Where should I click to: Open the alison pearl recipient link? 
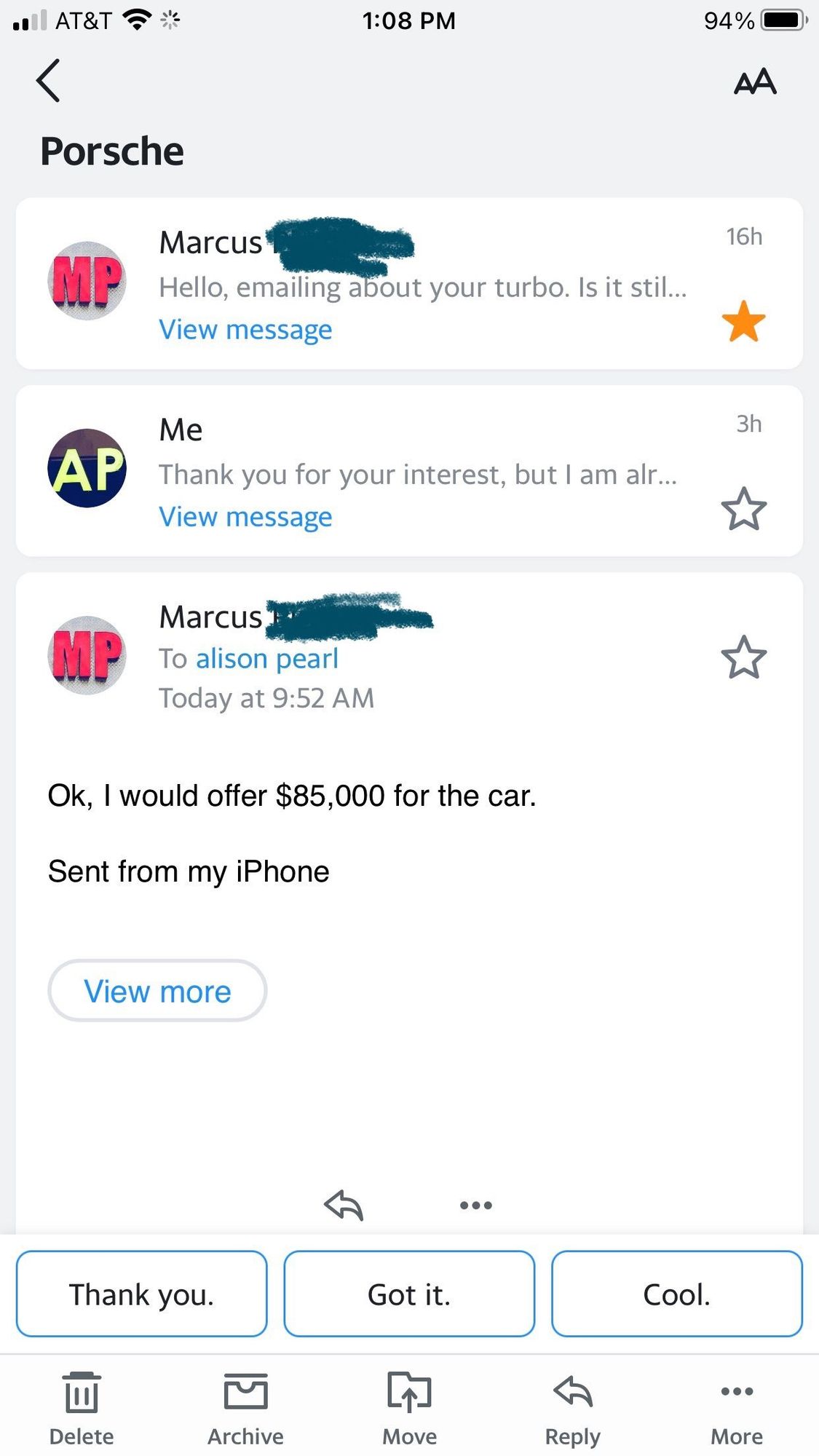[267, 658]
